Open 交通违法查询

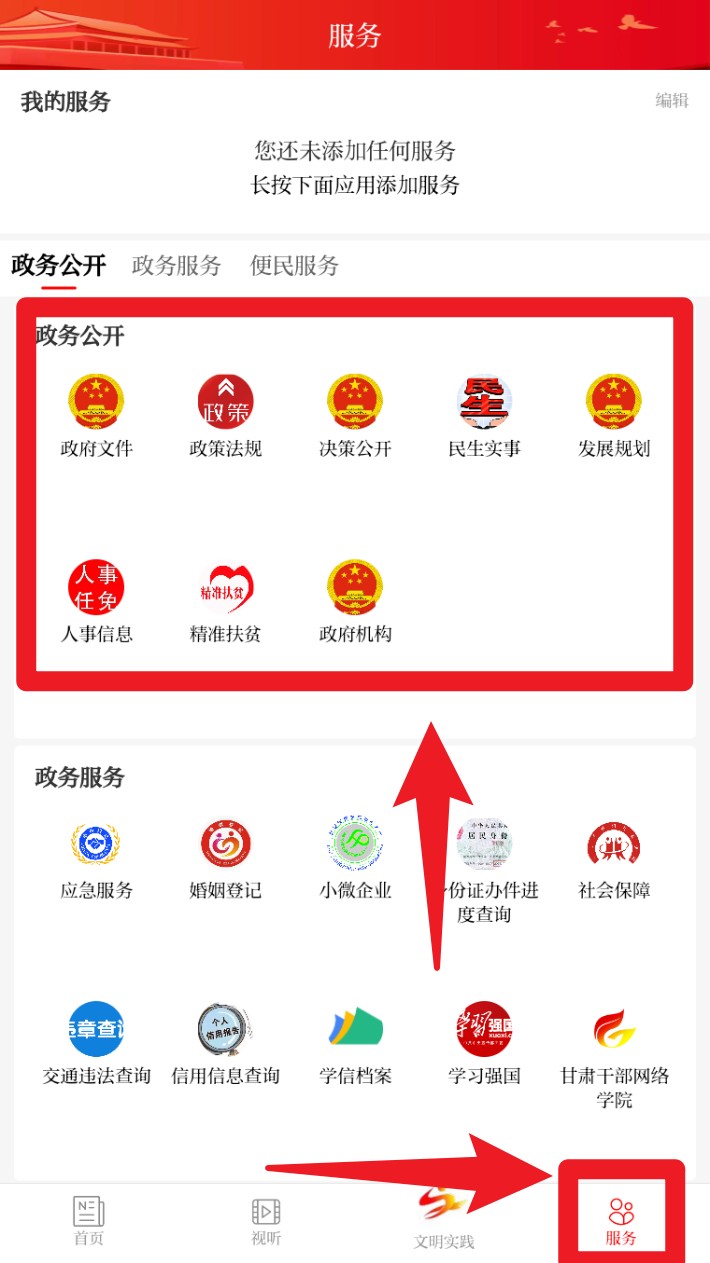coord(96,1043)
